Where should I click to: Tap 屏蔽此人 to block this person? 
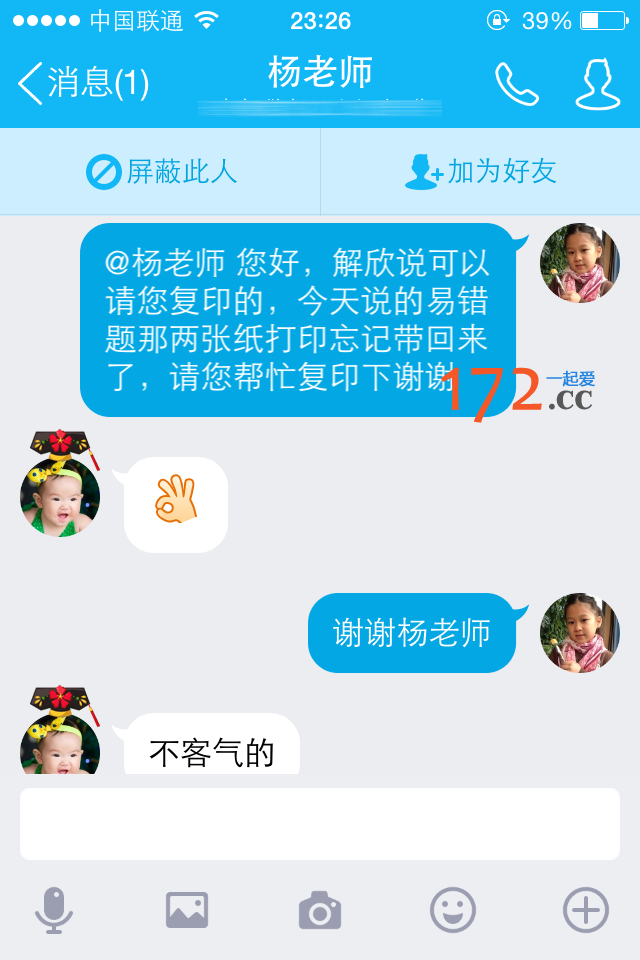(161, 171)
